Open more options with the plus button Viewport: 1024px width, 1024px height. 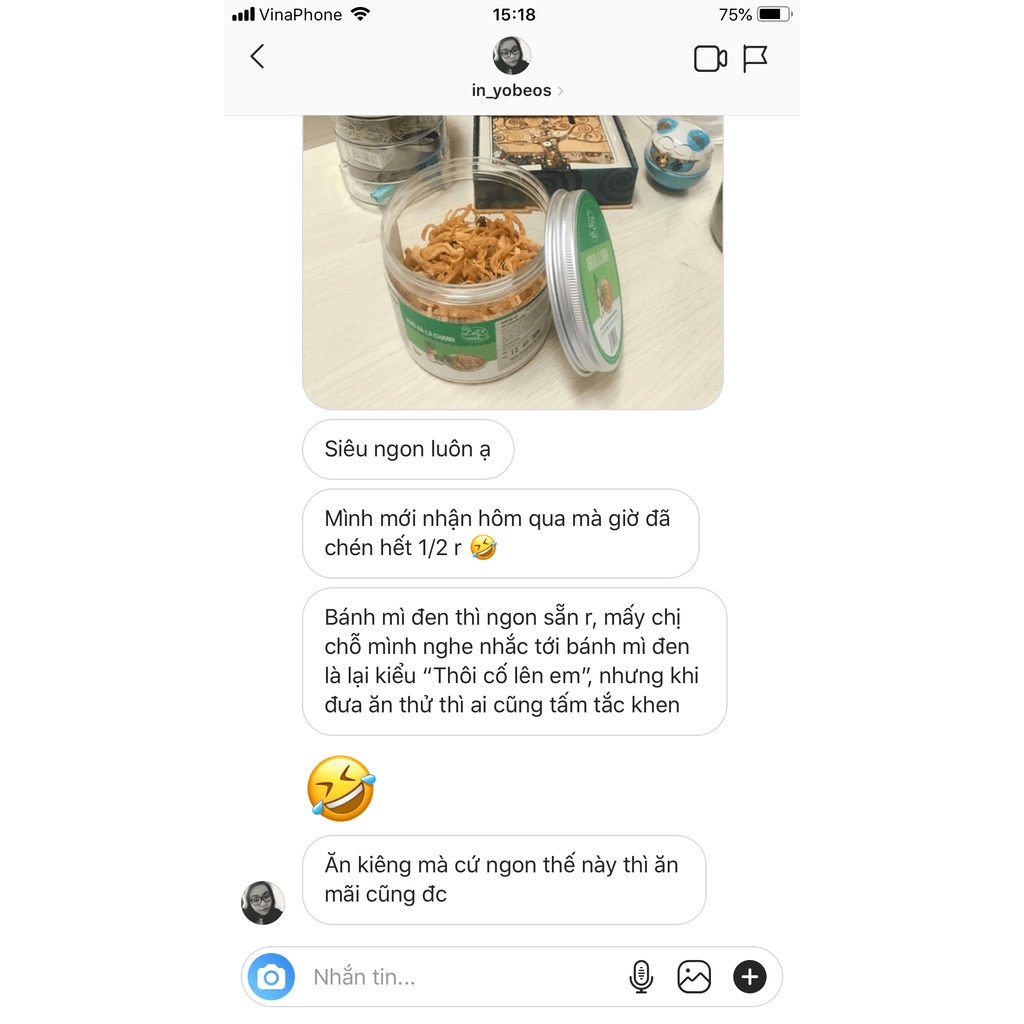coord(750,977)
